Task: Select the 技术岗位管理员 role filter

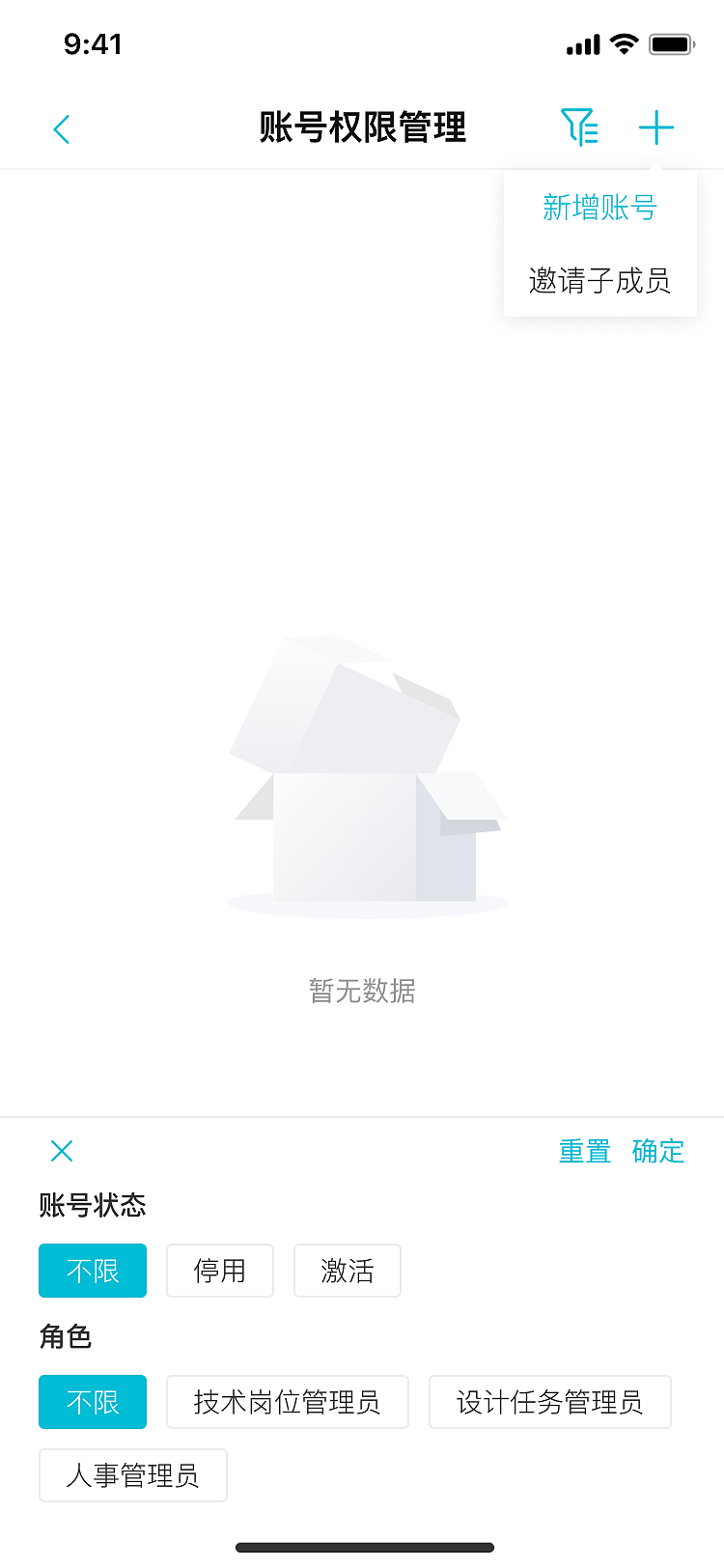Action: click(288, 1402)
